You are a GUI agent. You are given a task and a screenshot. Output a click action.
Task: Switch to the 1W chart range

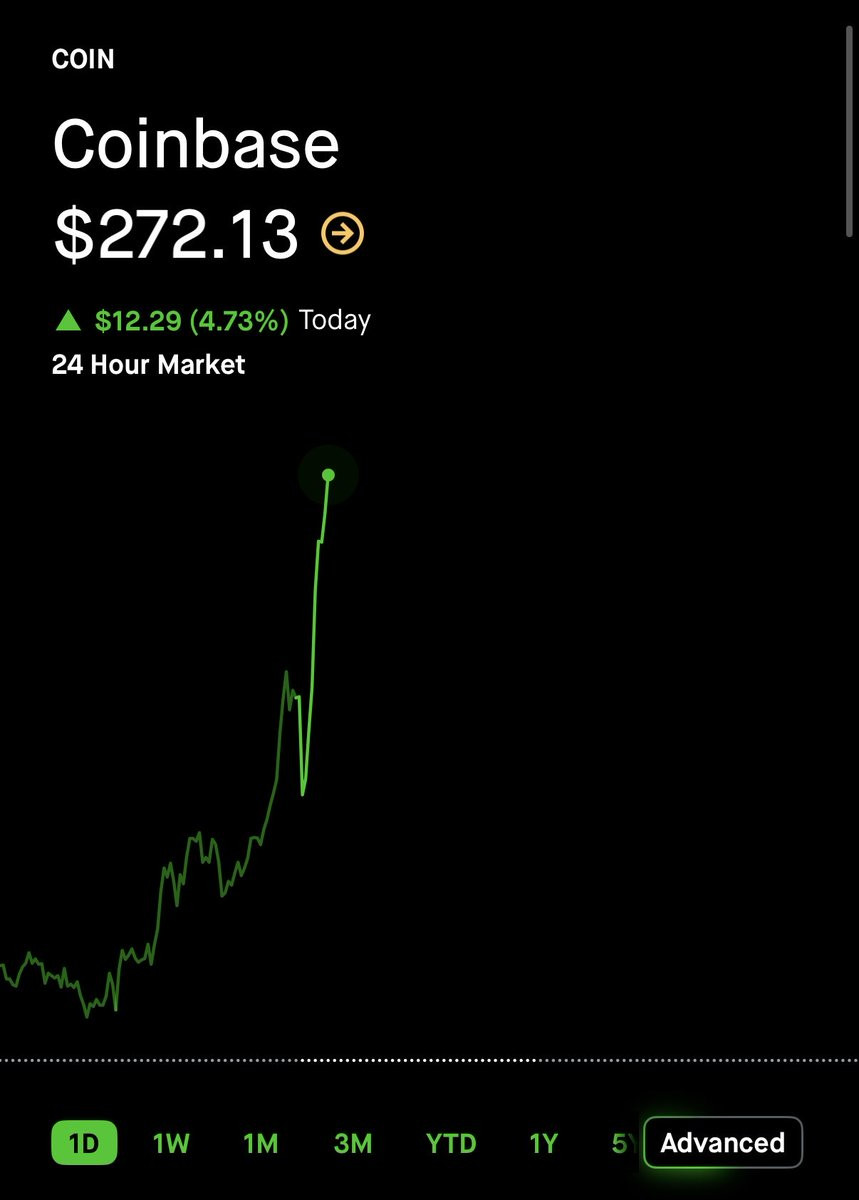pos(171,1143)
